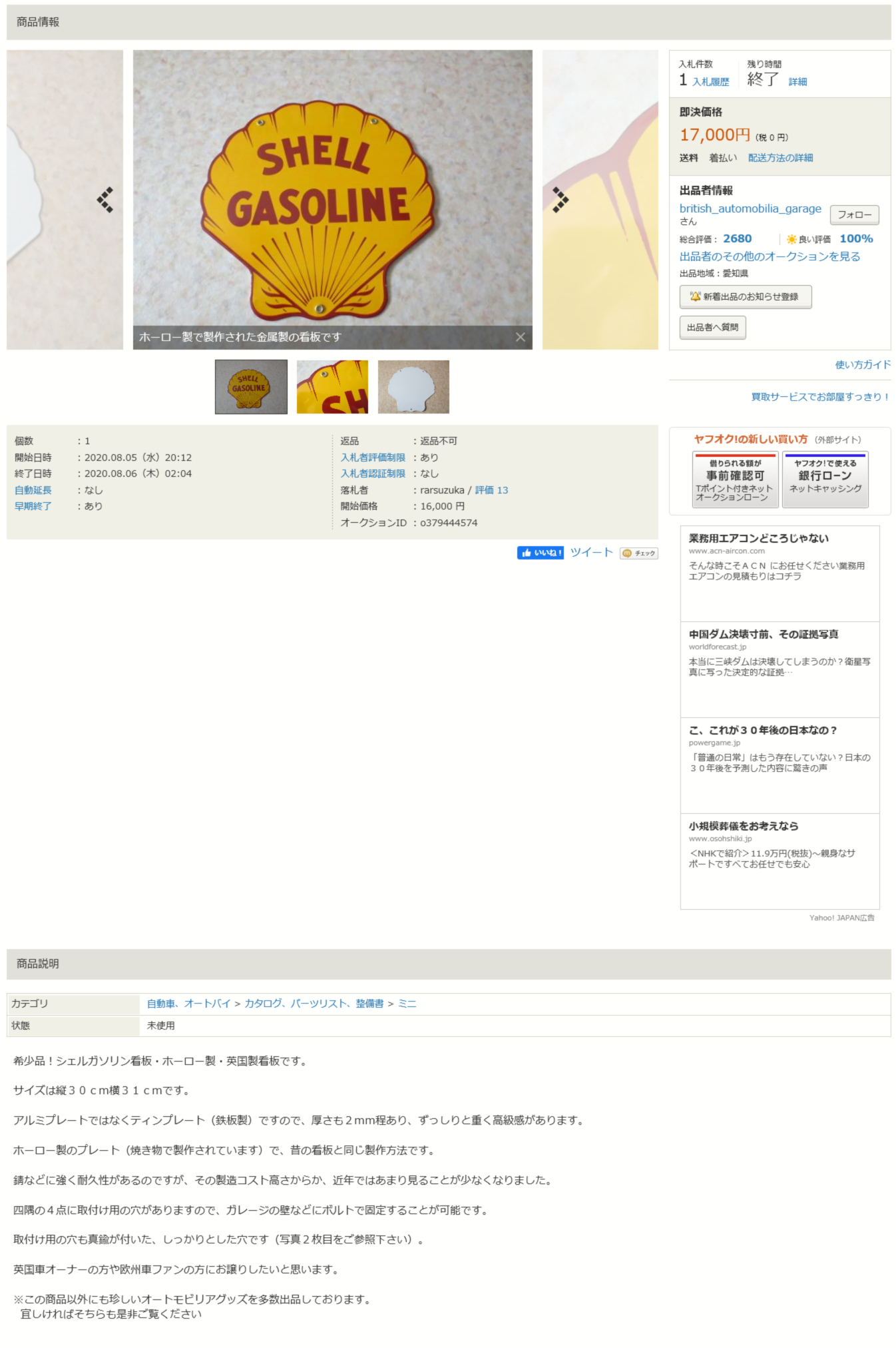Show the next product photo
This screenshot has width=896, height=1348.
tap(560, 200)
